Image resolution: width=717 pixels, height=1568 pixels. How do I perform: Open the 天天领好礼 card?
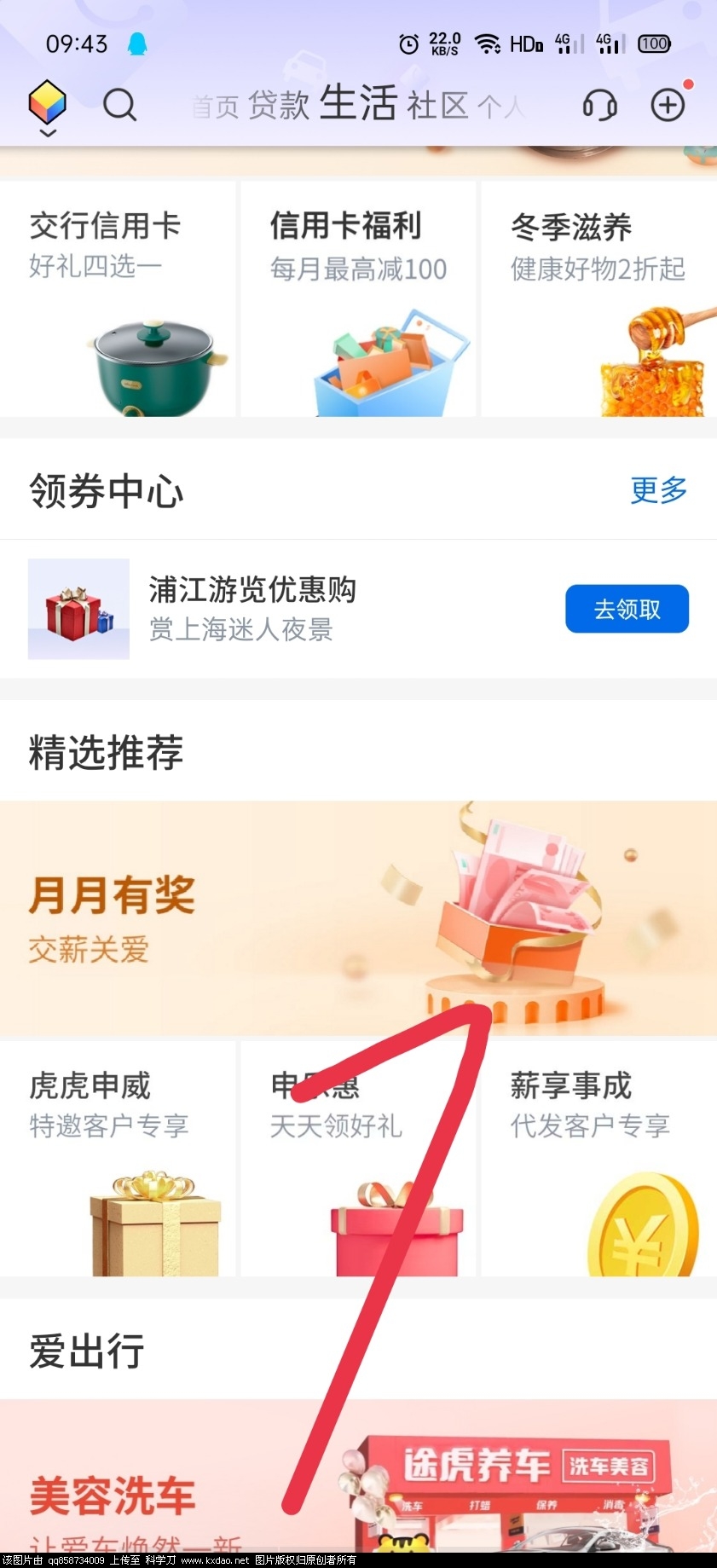click(358, 1158)
